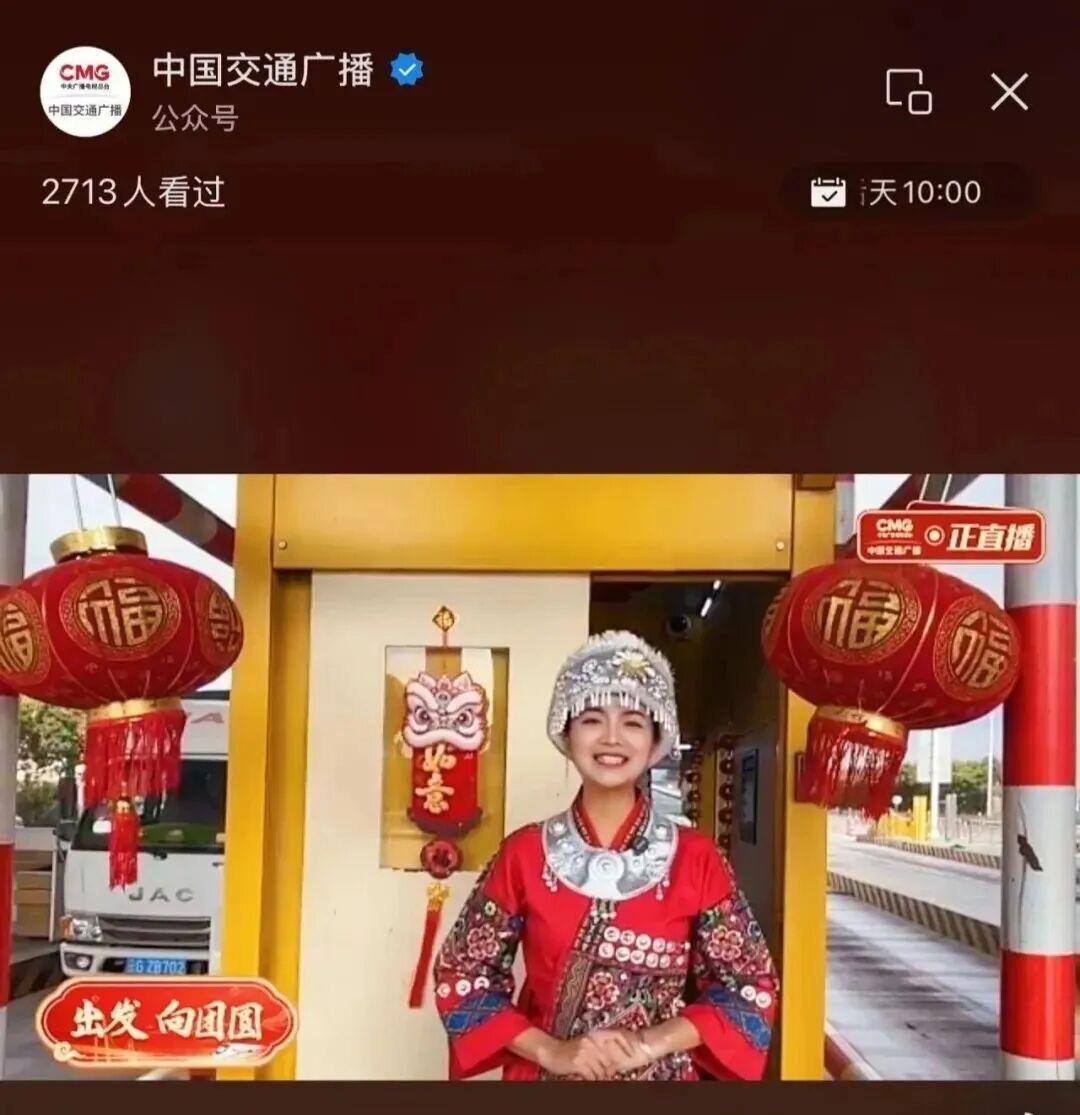This screenshot has width=1080, height=1115.
Task: Tap the live video to show controls
Action: pyautogui.click(x=540, y=776)
